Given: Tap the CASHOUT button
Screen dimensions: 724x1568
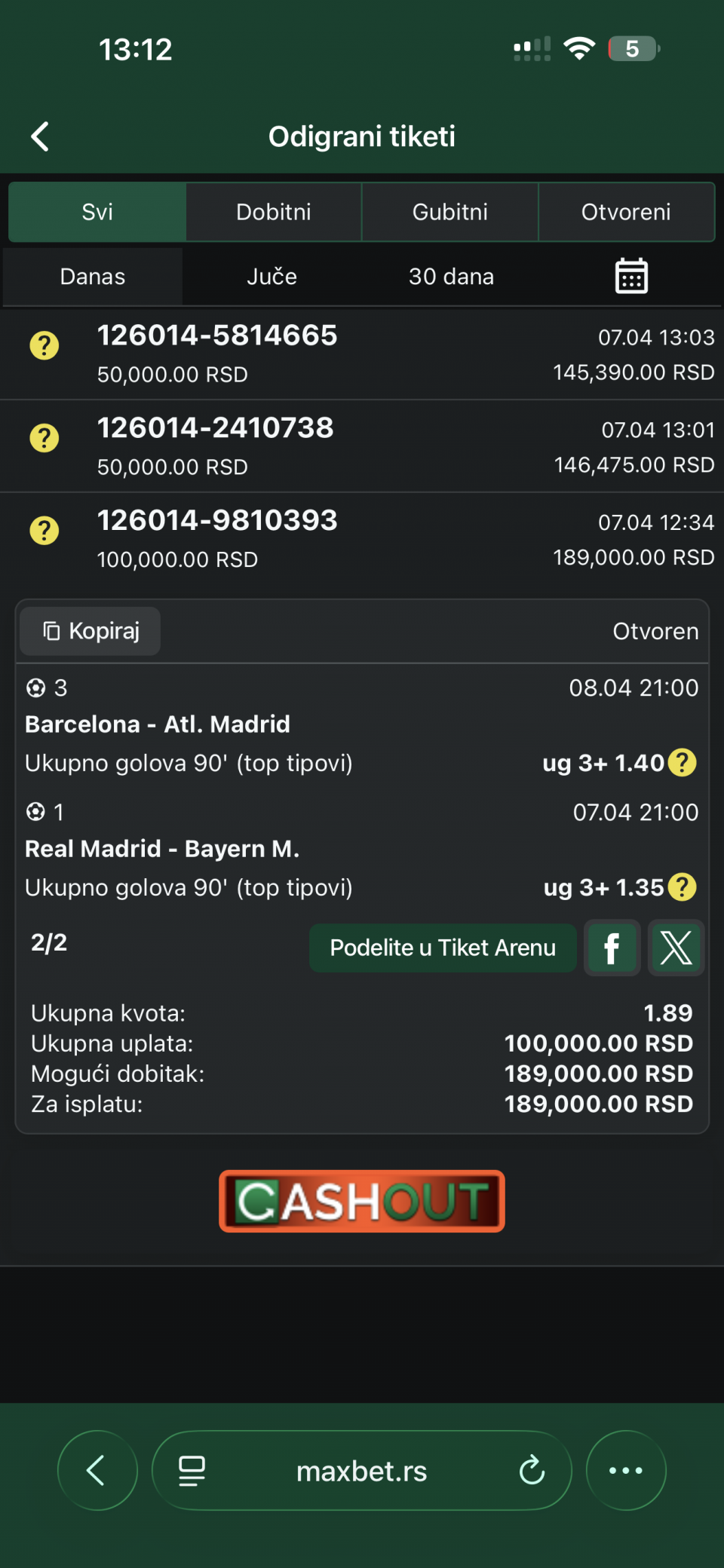Looking at the screenshot, I should click(x=362, y=1201).
